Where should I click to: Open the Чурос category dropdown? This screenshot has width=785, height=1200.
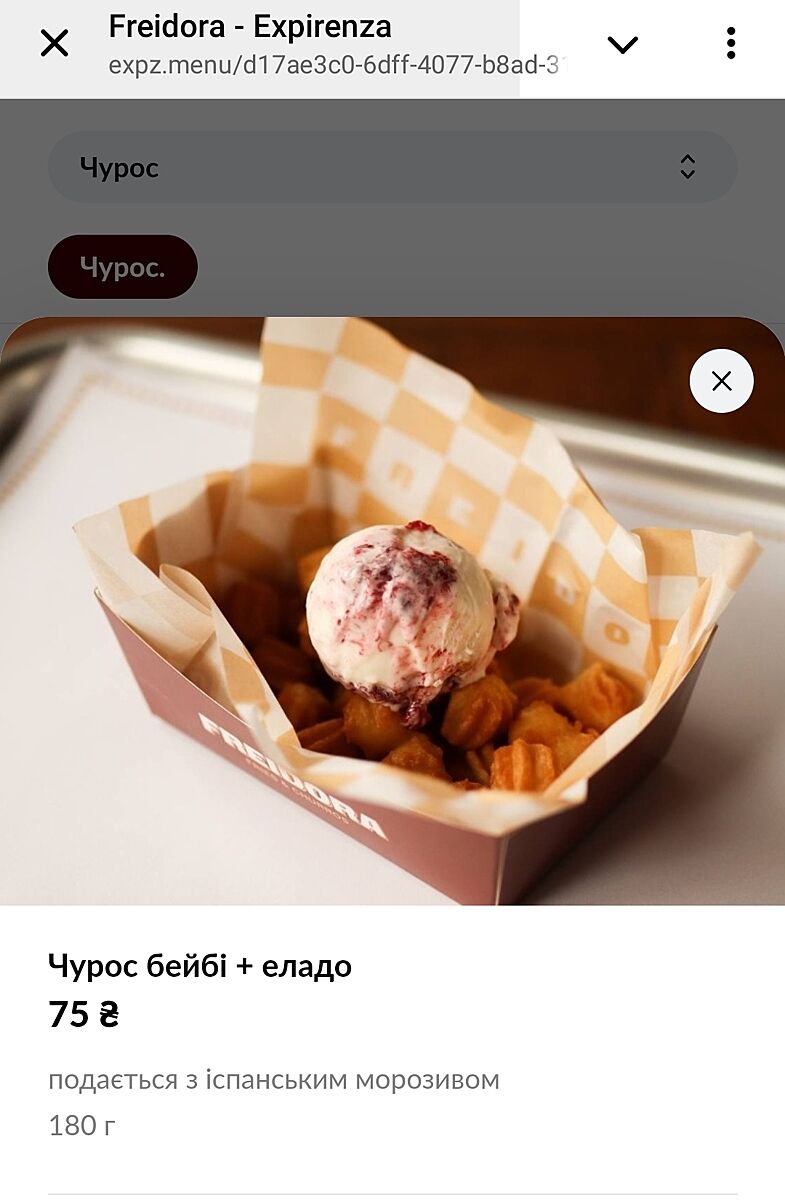tap(392, 167)
